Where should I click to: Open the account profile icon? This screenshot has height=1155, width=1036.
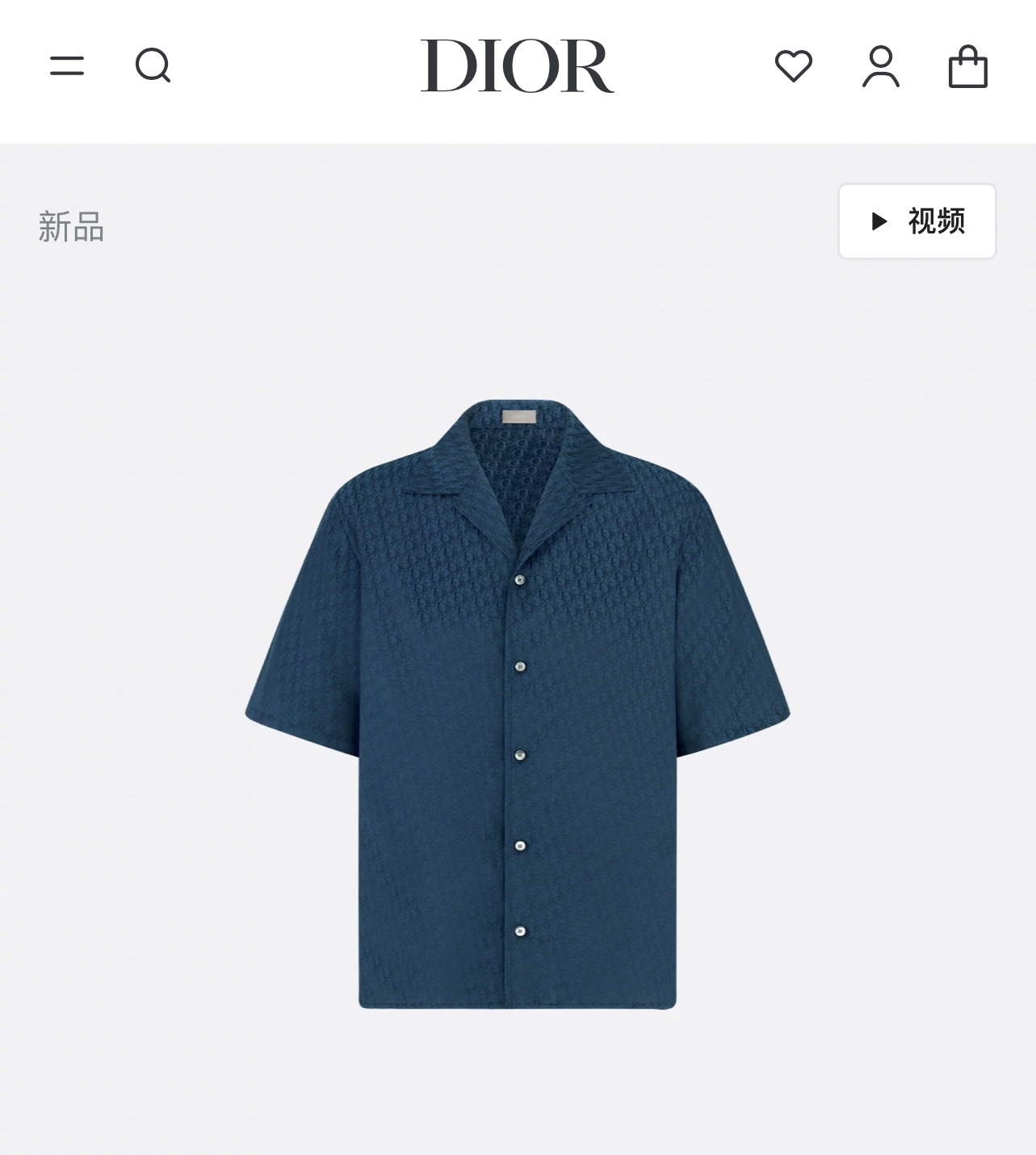pyautogui.click(x=880, y=65)
